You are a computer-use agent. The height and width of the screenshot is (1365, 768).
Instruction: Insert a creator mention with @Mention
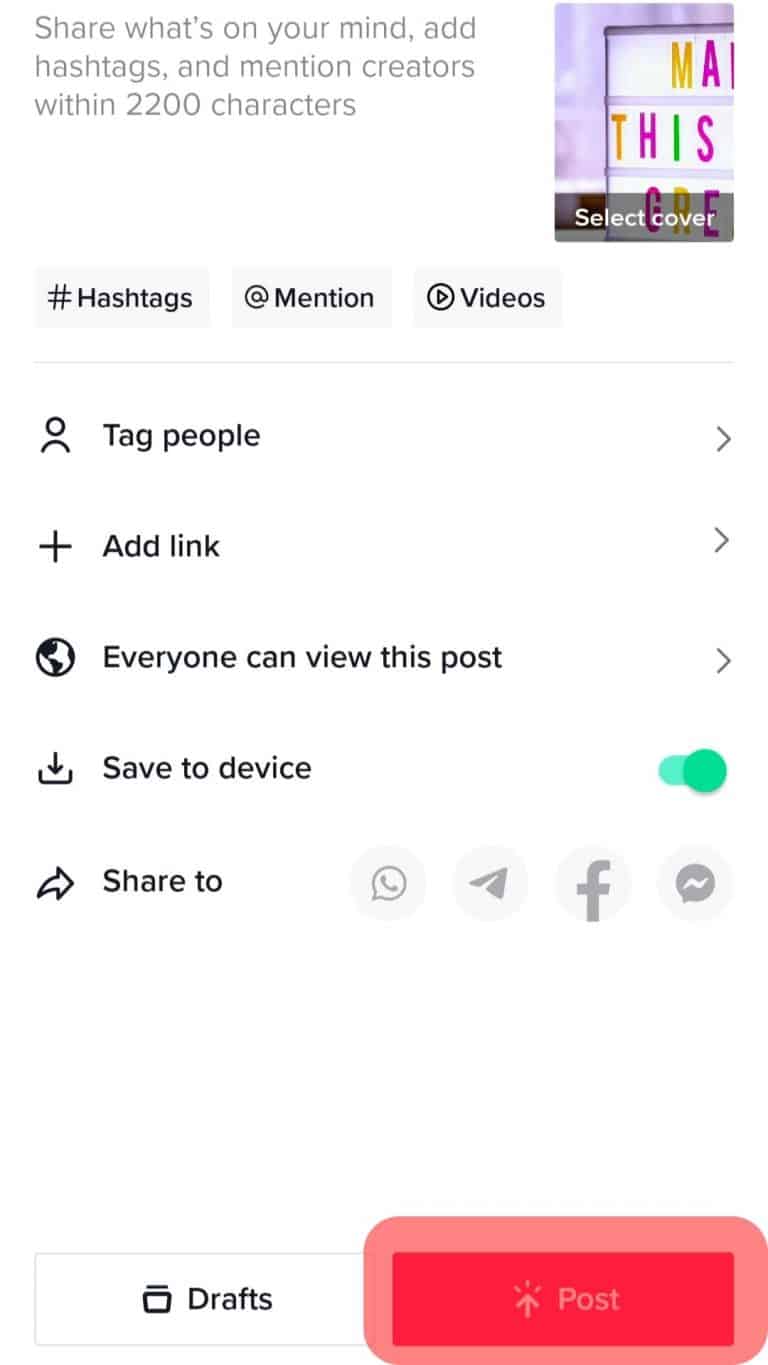pos(311,297)
